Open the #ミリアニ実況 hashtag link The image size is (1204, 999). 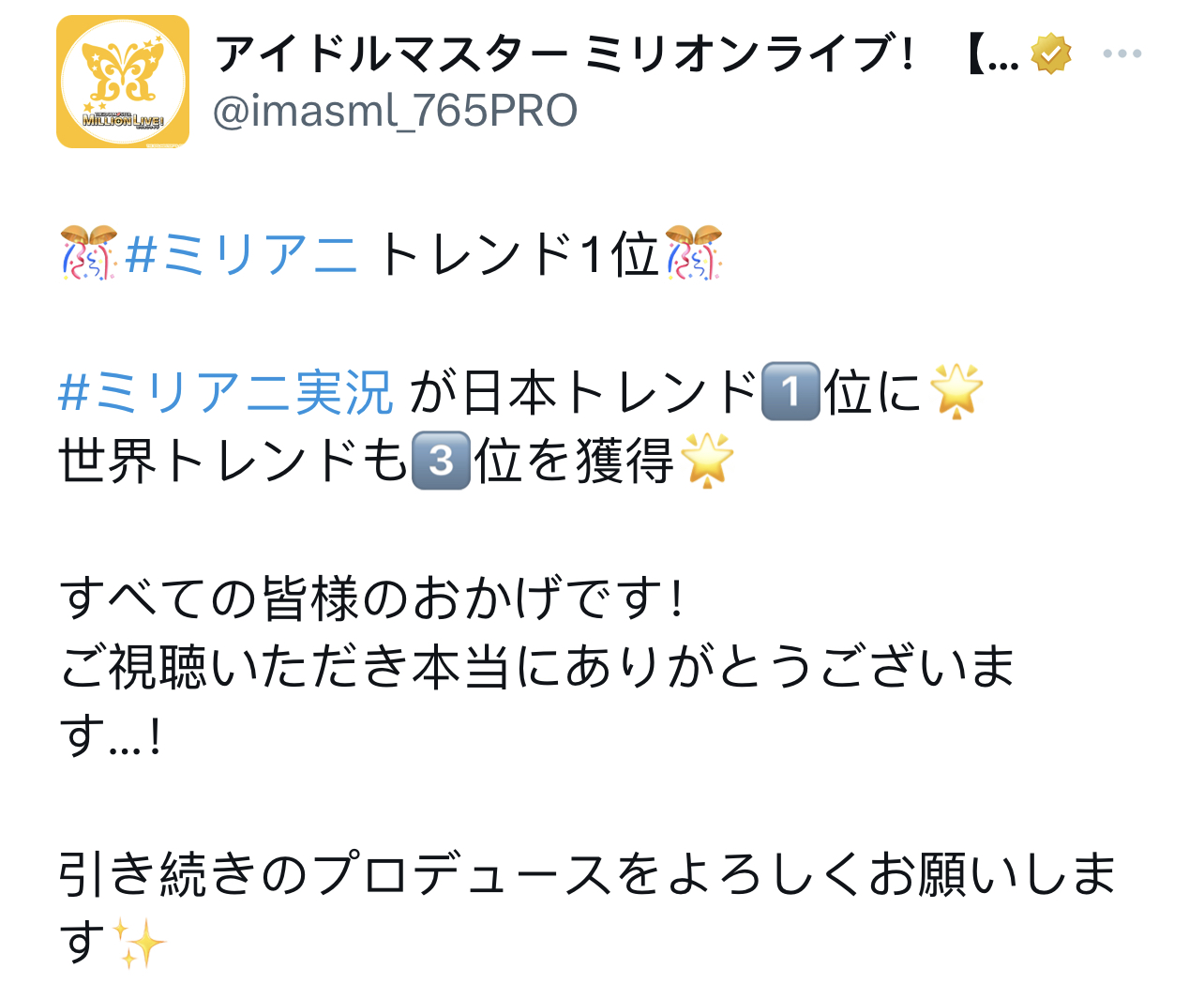(x=226, y=392)
